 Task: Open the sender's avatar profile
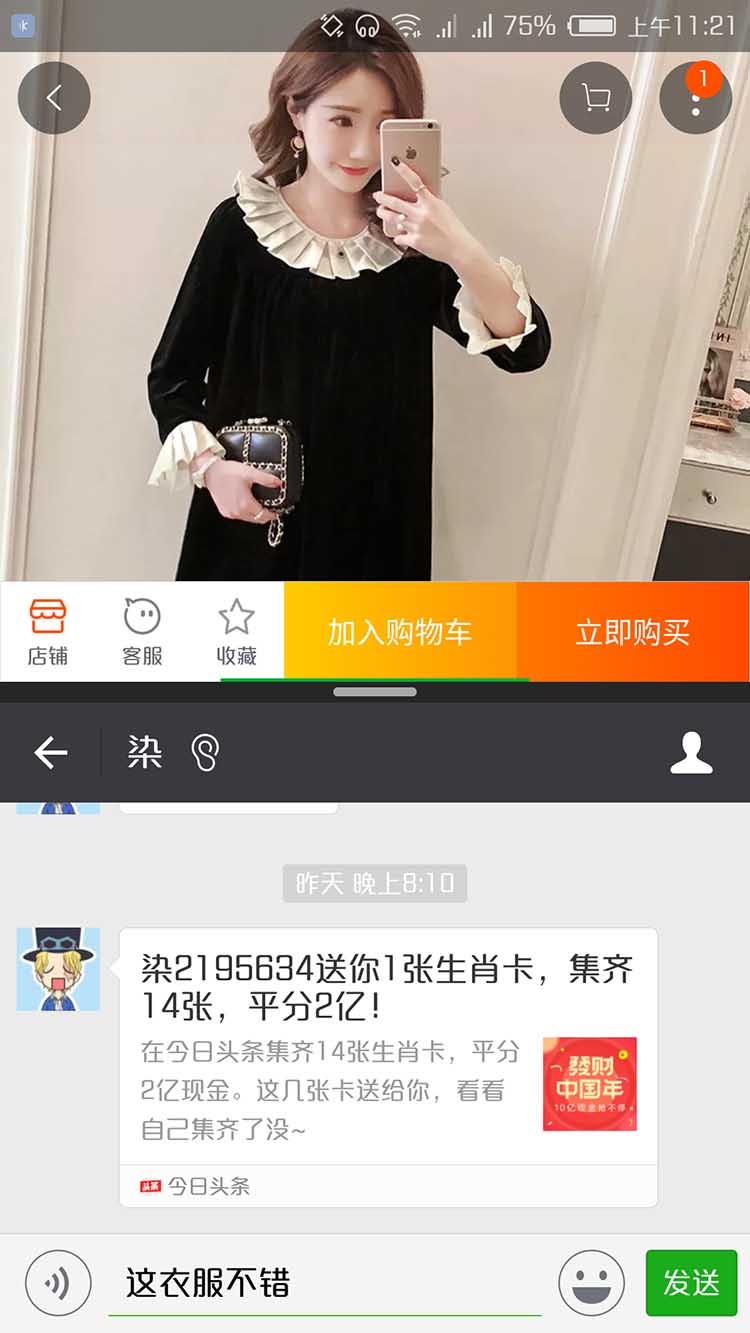click(58, 969)
